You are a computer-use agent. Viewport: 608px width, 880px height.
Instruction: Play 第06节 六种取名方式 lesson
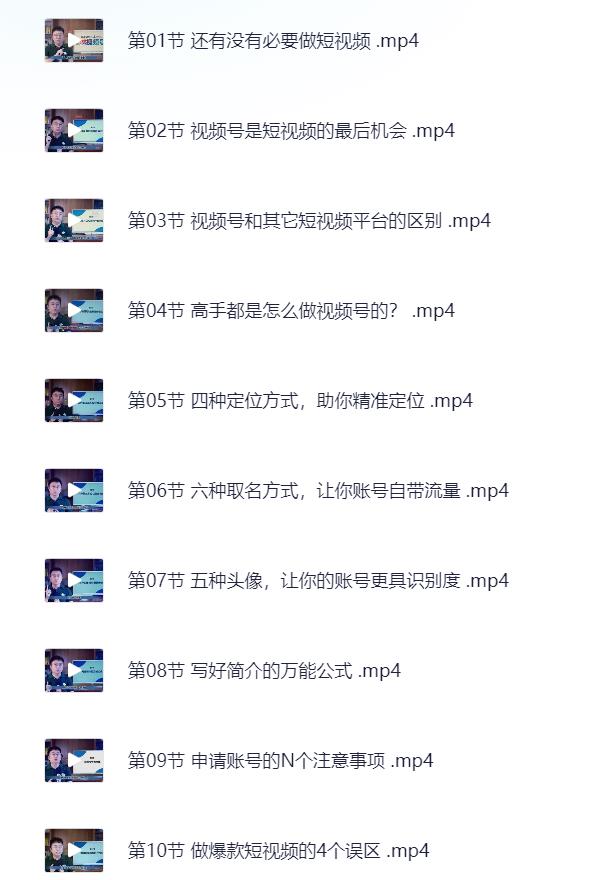point(317,491)
